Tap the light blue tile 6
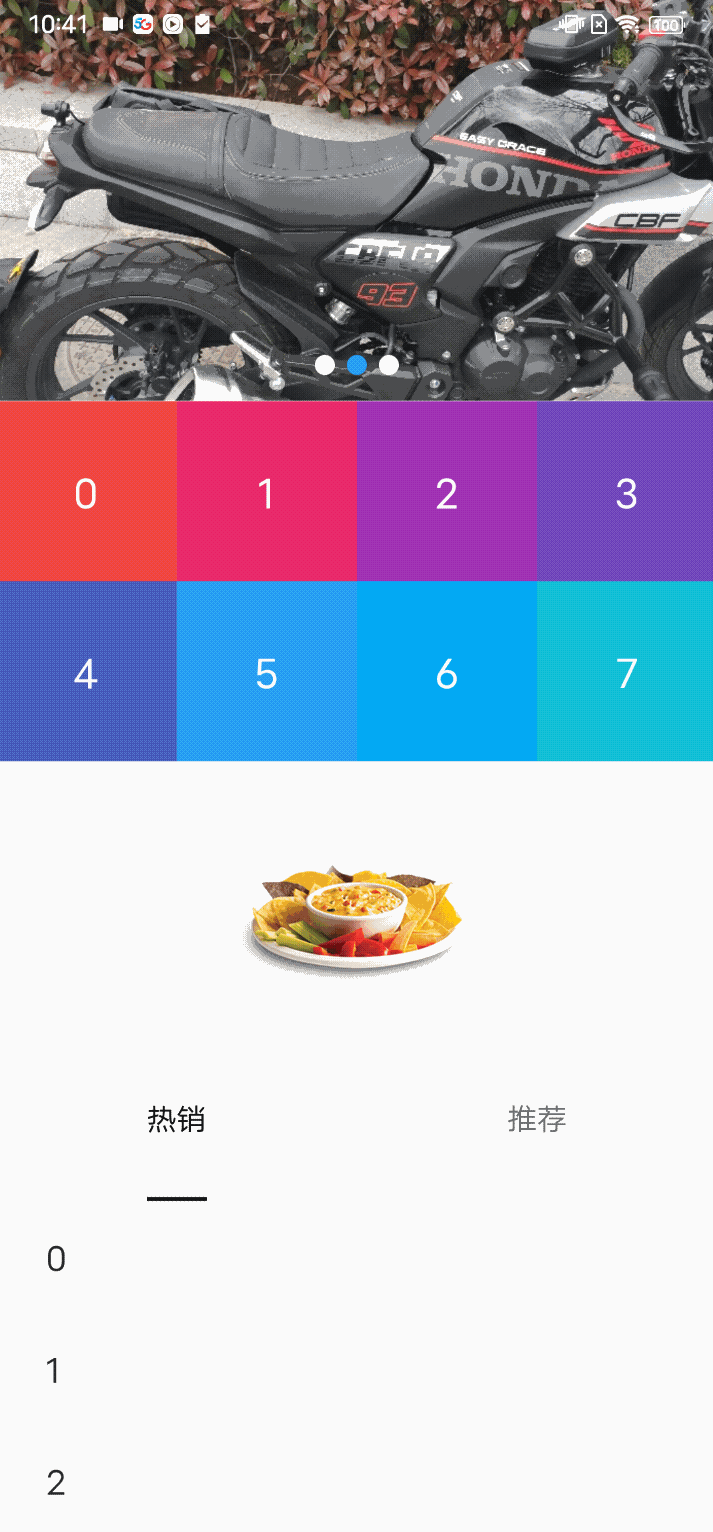The height and width of the screenshot is (1532, 713). (x=447, y=671)
